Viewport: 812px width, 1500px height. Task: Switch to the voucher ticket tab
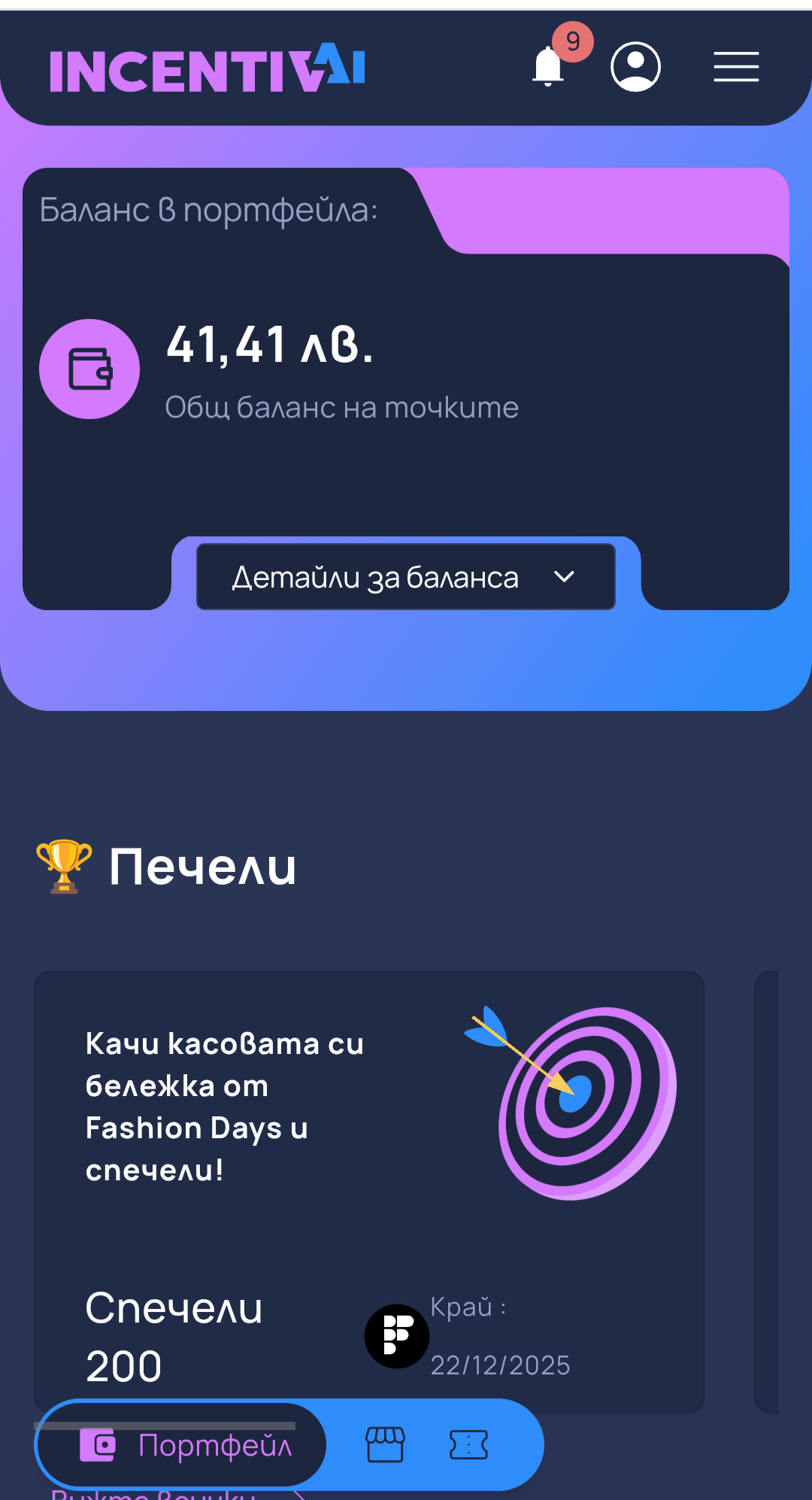[468, 1445]
